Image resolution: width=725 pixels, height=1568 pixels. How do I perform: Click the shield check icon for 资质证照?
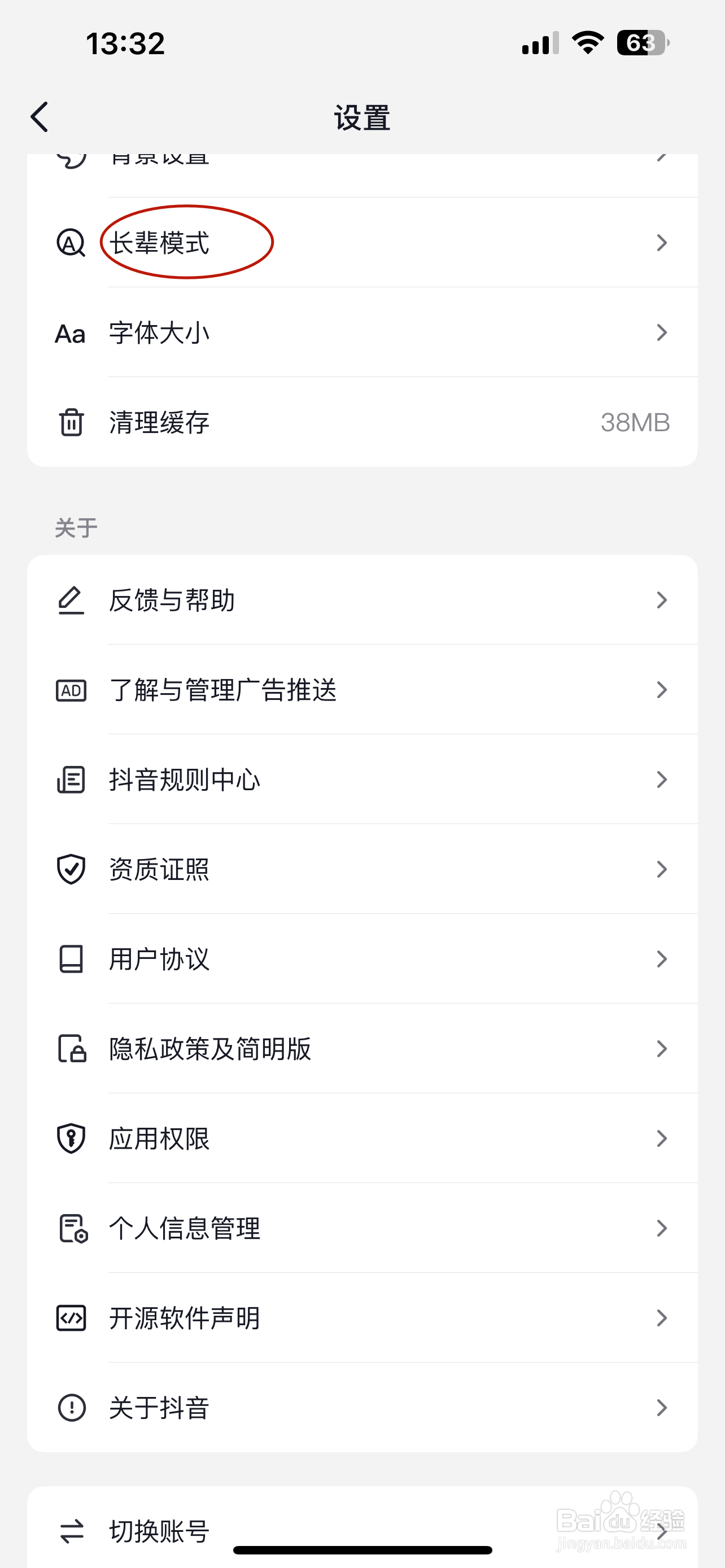[x=70, y=869]
